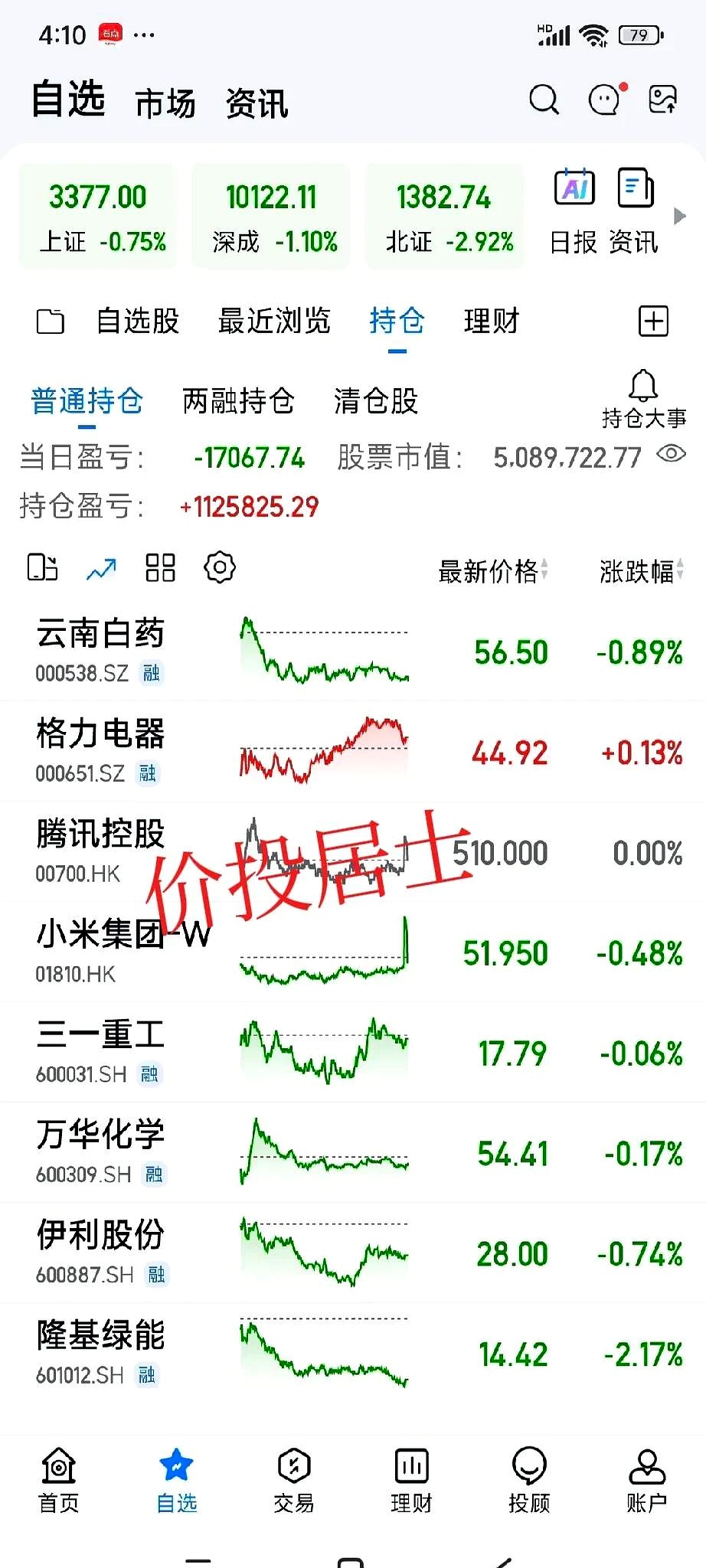Tap the plus icon to add watchlist group
This screenshot has height=1568, width=706.
(652, 321)
